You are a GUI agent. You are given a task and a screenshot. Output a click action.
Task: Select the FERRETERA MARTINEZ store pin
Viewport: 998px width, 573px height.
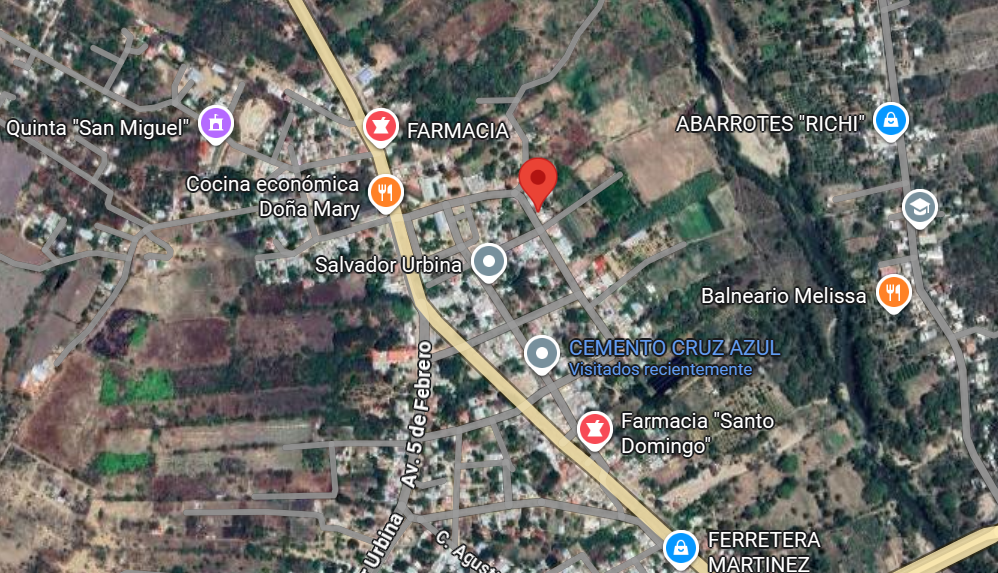click(680, 549)
